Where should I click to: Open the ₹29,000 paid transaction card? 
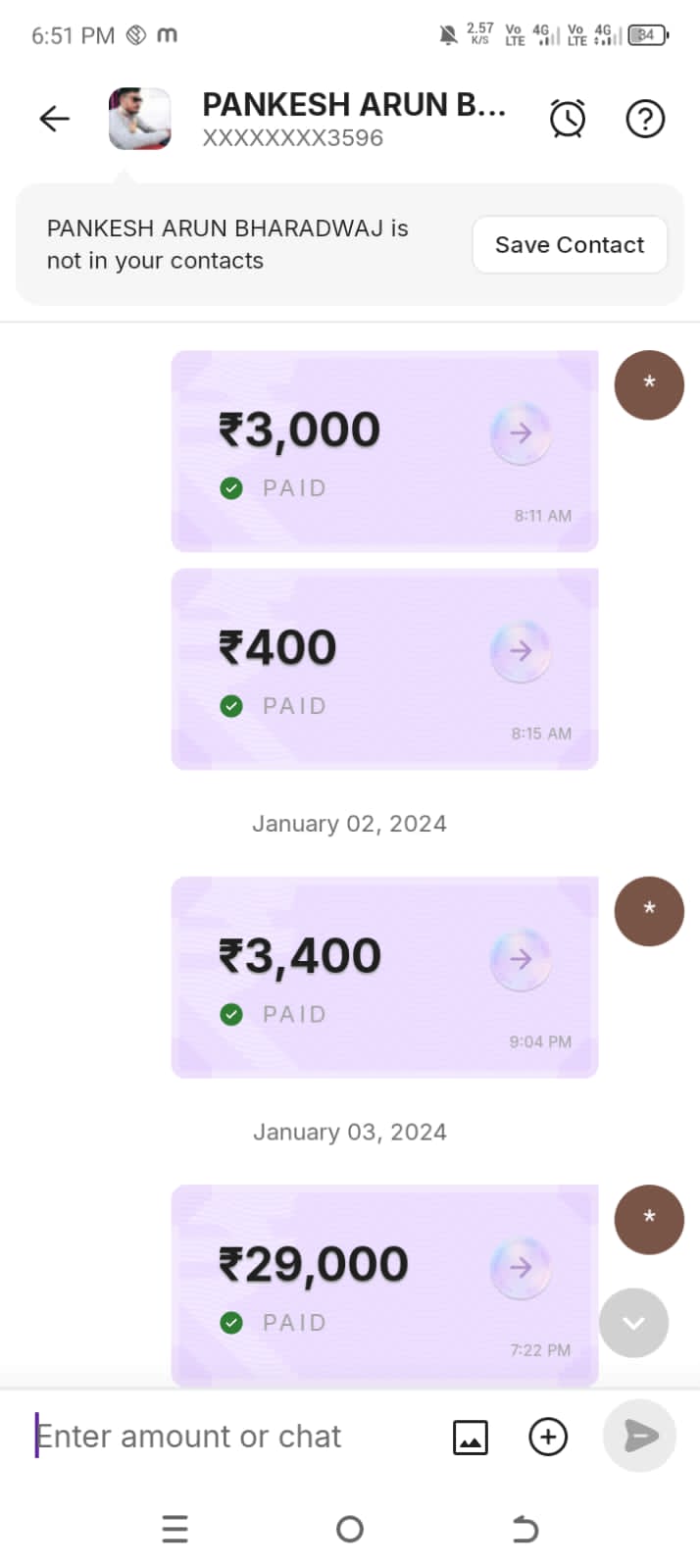click(x=384, y=1285)
